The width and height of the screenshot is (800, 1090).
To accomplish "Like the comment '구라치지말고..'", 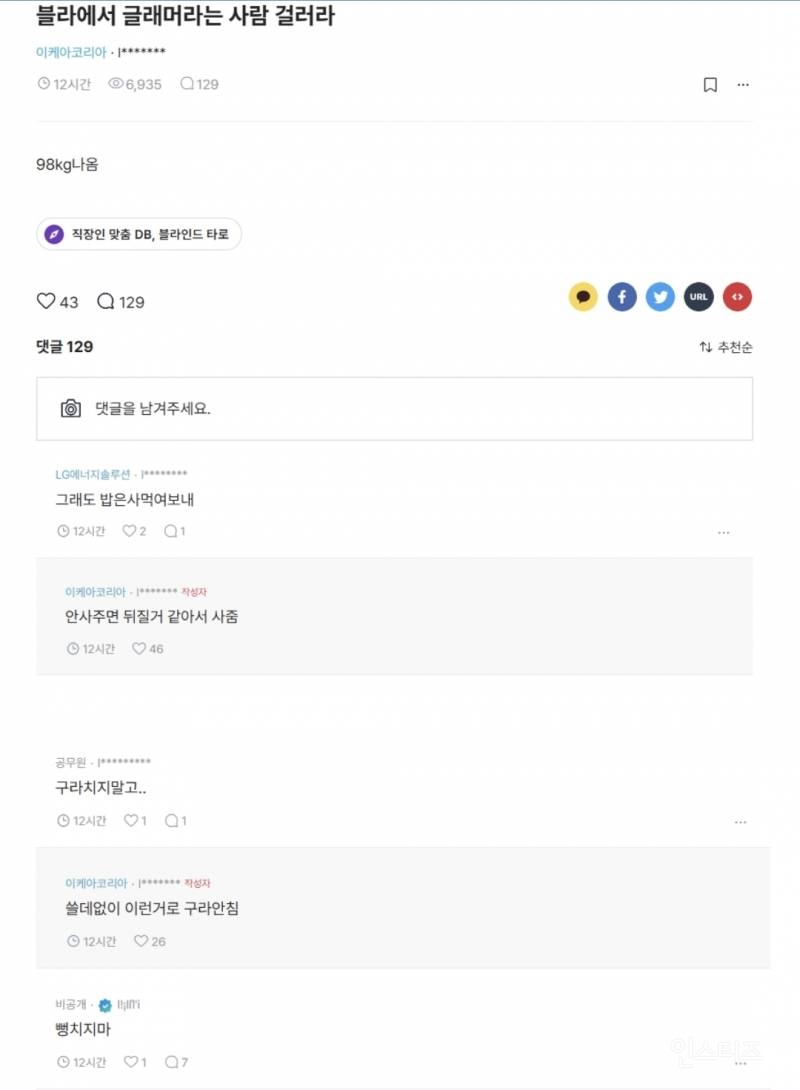I will click(133, 820).
